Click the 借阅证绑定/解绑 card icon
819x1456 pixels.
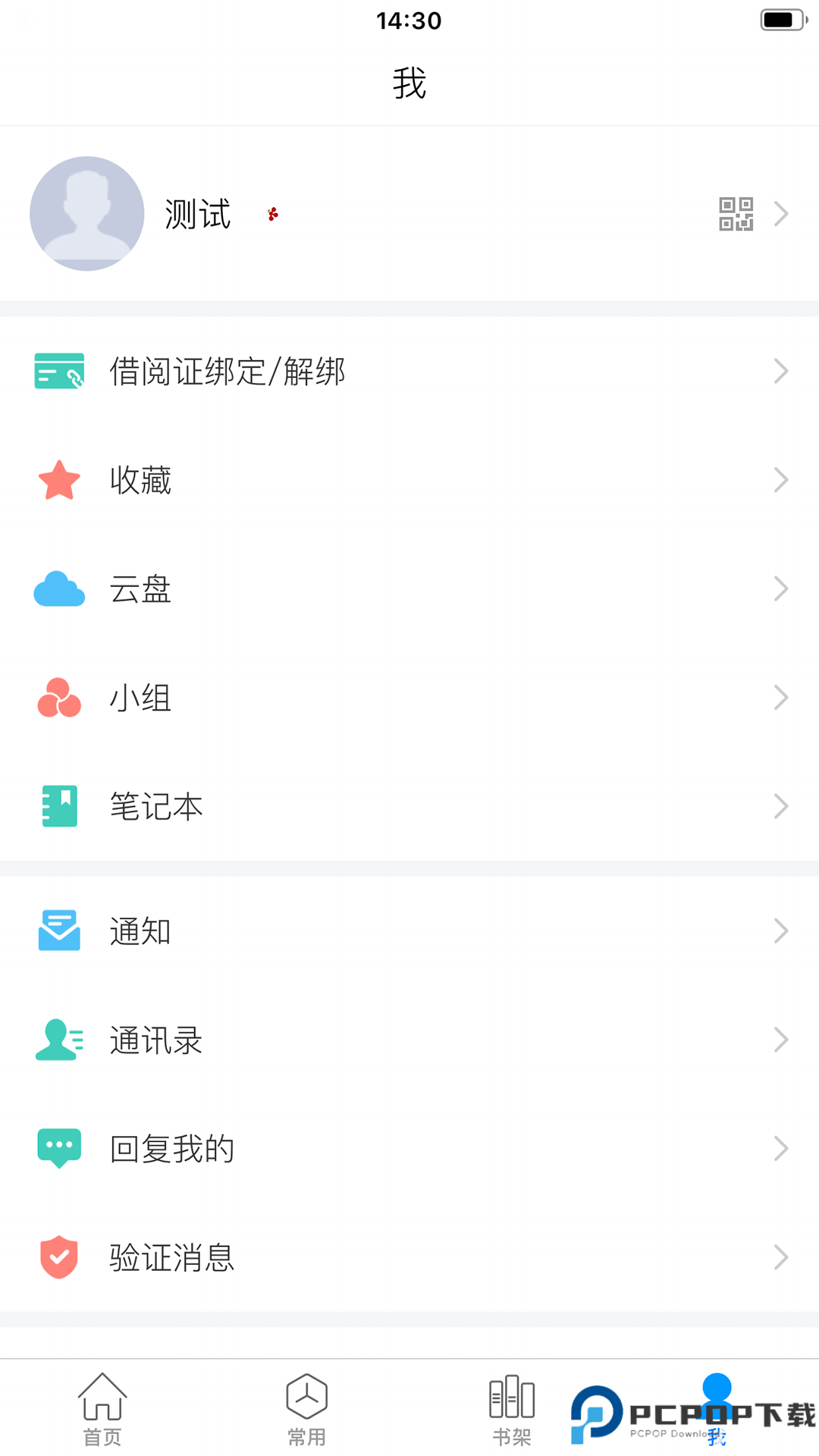click(58, 371)
